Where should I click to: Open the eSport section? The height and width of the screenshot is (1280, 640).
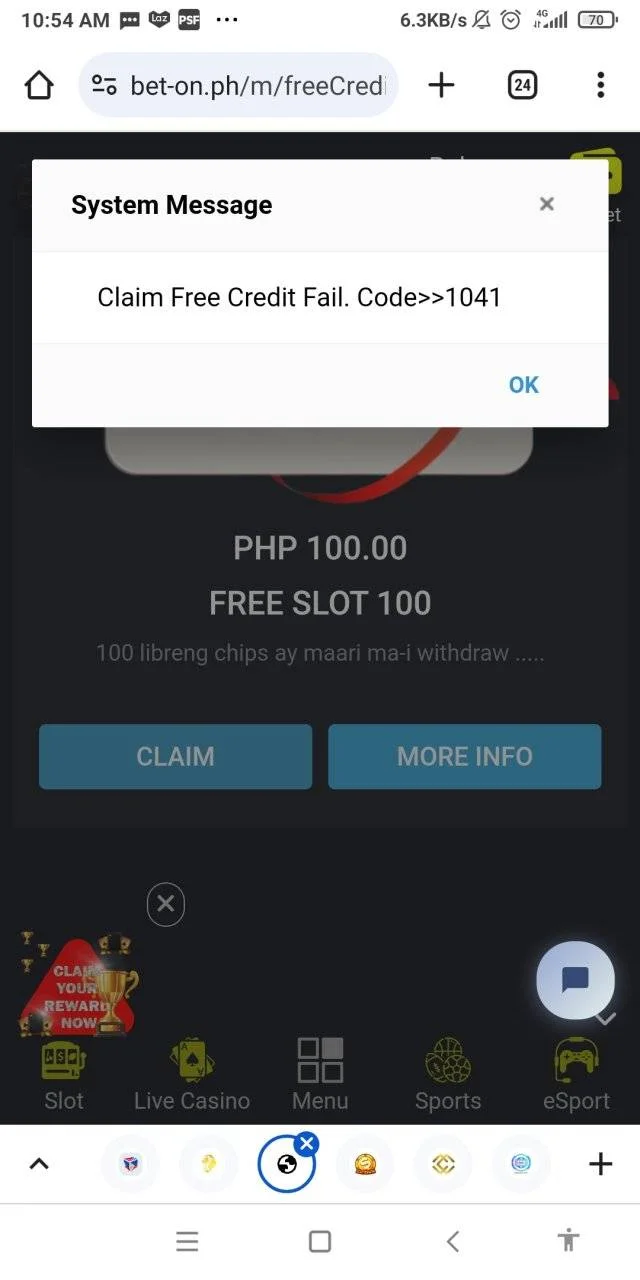click(x=576, y=1076)
